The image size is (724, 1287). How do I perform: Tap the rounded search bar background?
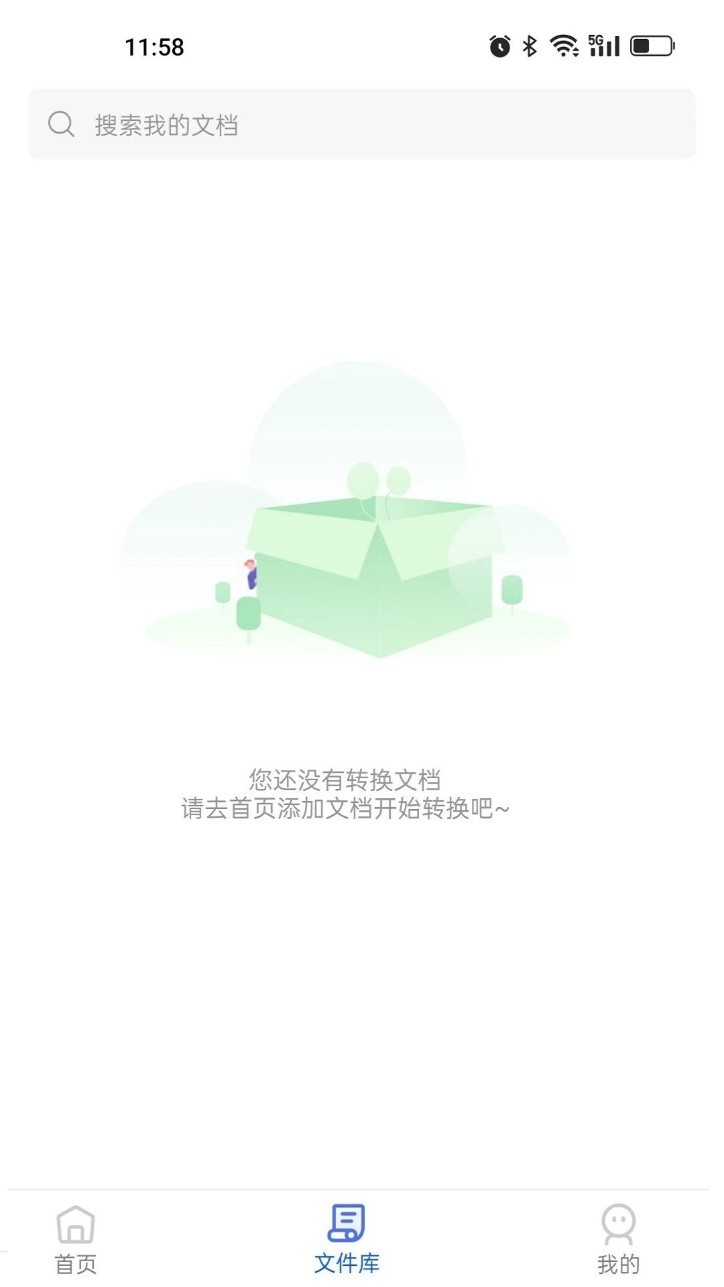pos(362,124)
